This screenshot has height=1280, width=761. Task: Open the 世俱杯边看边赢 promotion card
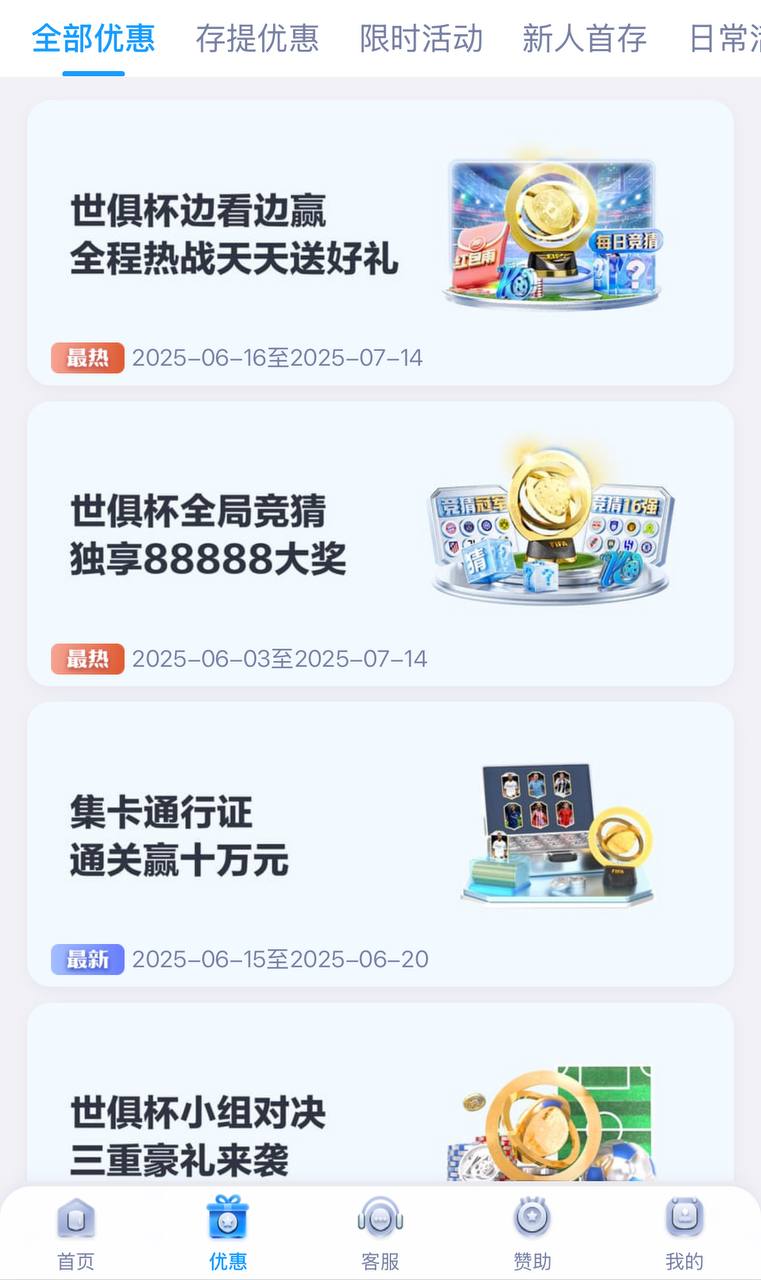(x=380, y=242)
